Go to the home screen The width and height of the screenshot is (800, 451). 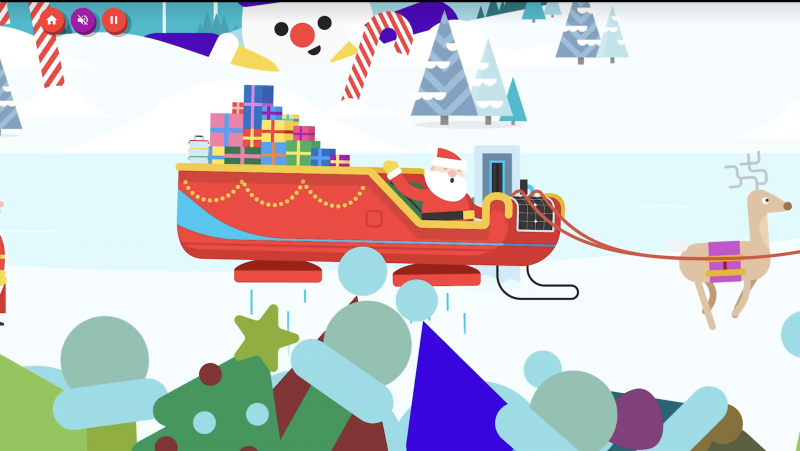[52, 20]
